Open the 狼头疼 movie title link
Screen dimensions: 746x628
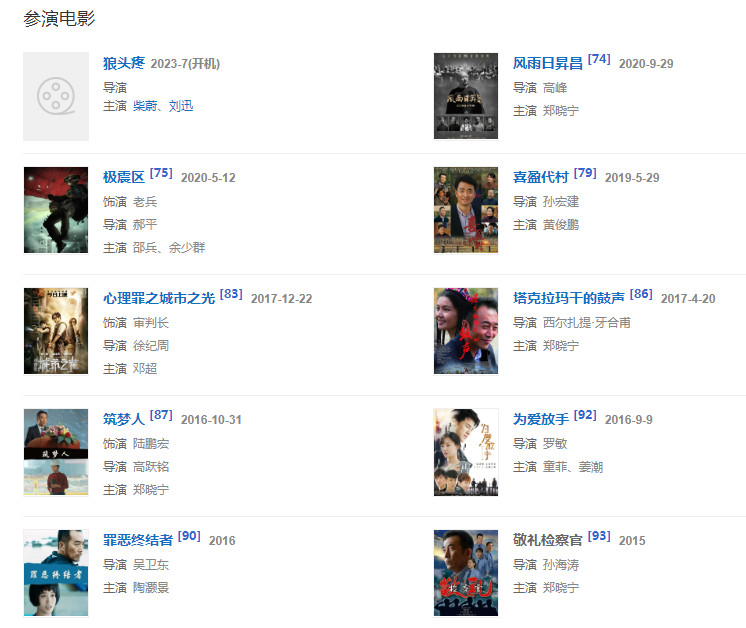[124, 63]
